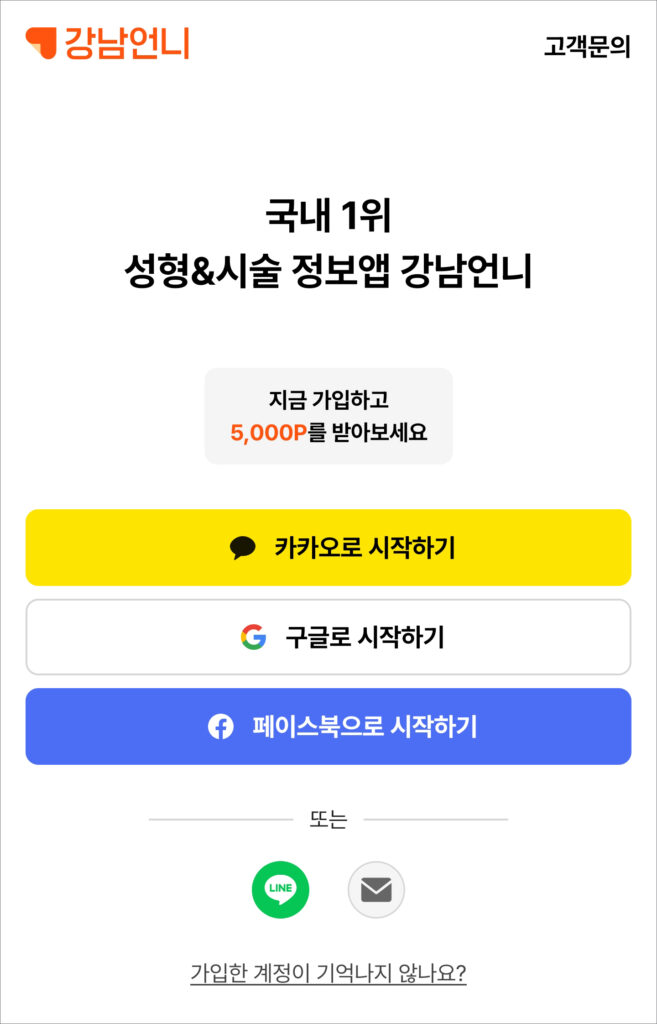Tap 구글로 시작하기 button
Image resolution: width=657 pixels, height=1024 pixels.
coord(328,637)
